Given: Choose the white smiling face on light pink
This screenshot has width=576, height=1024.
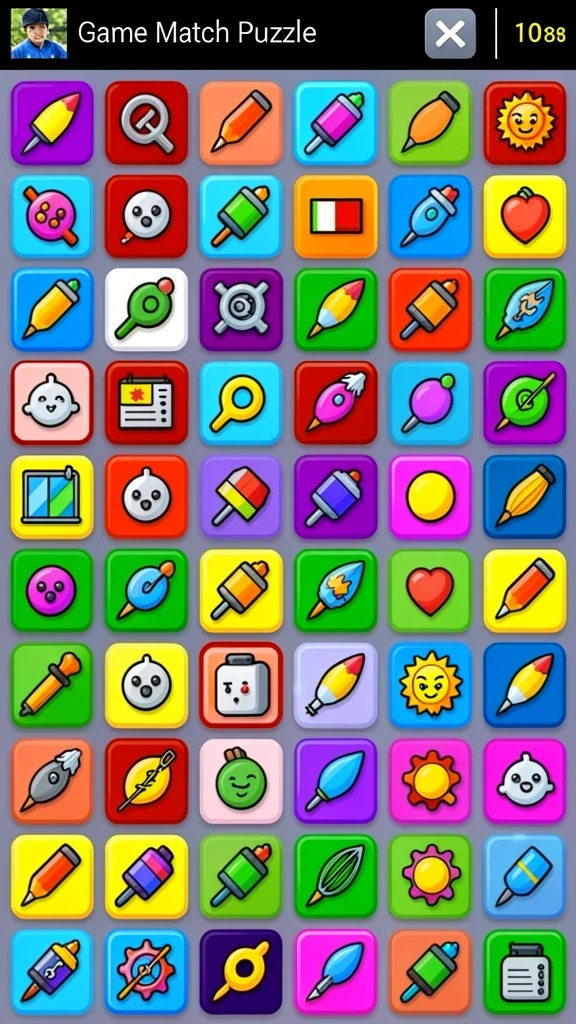Looking at the screenshot, I should click(52, 403).
